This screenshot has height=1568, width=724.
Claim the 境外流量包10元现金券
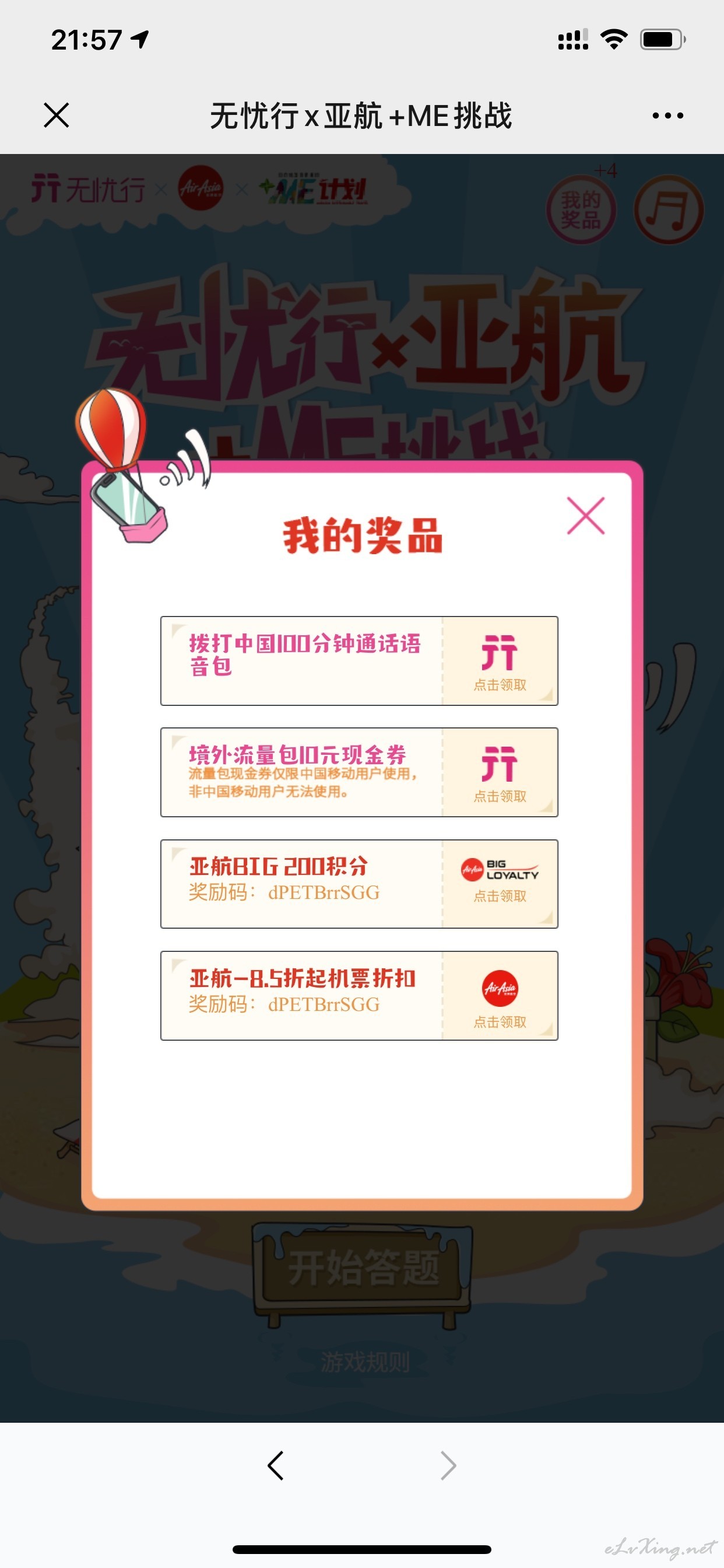click(x=500, y=772)
